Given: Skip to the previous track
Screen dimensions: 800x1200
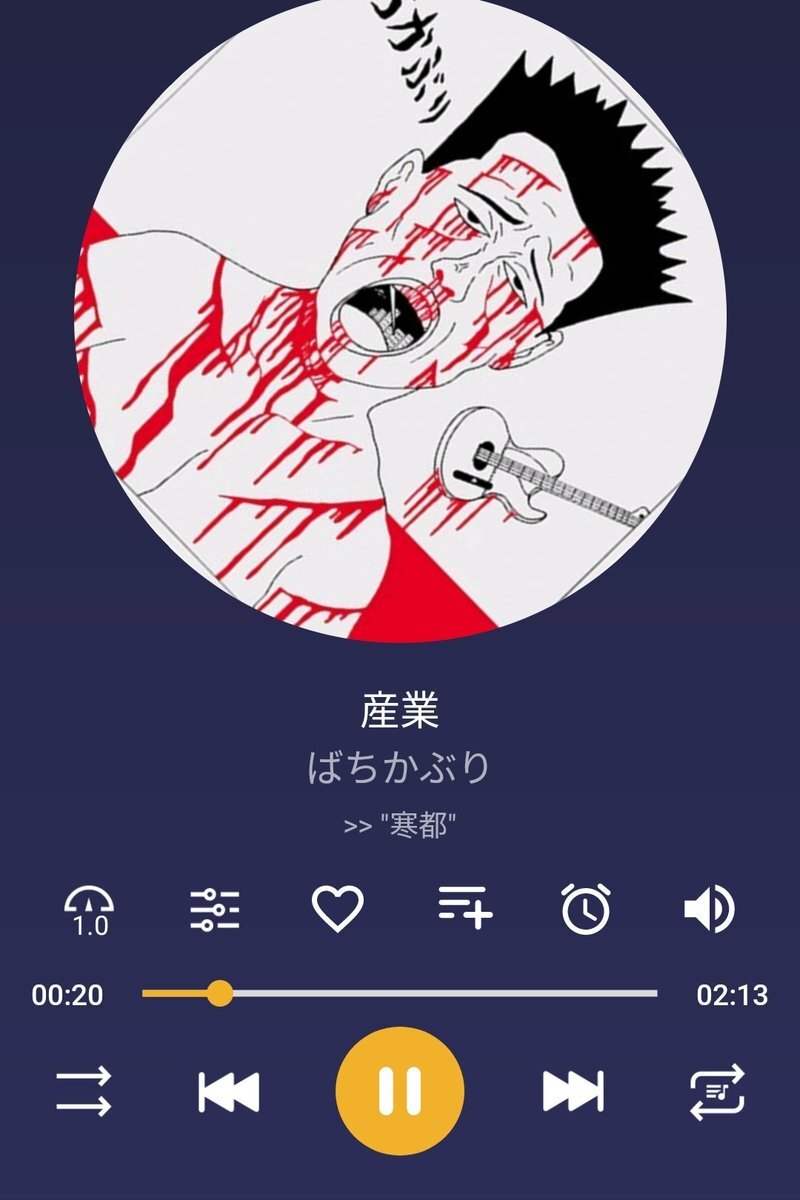Looking at the screenshot, I should (x=229, y=1091).
